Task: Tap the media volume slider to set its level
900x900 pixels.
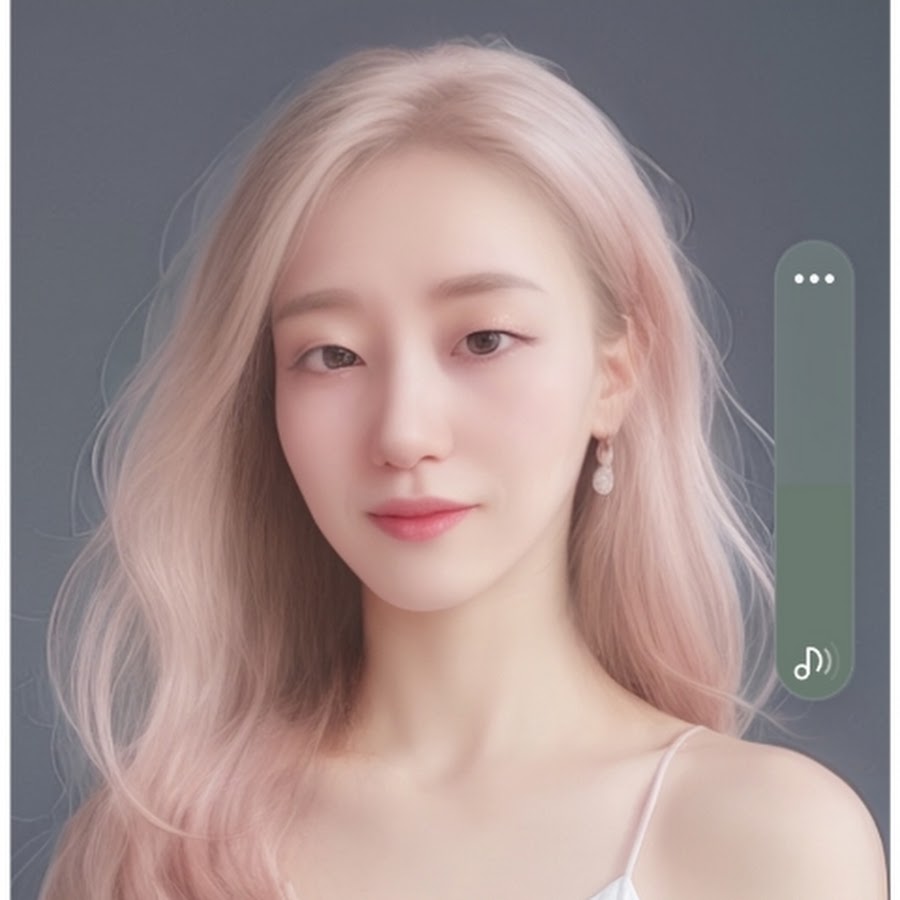Action: click(x=814, y=480)
